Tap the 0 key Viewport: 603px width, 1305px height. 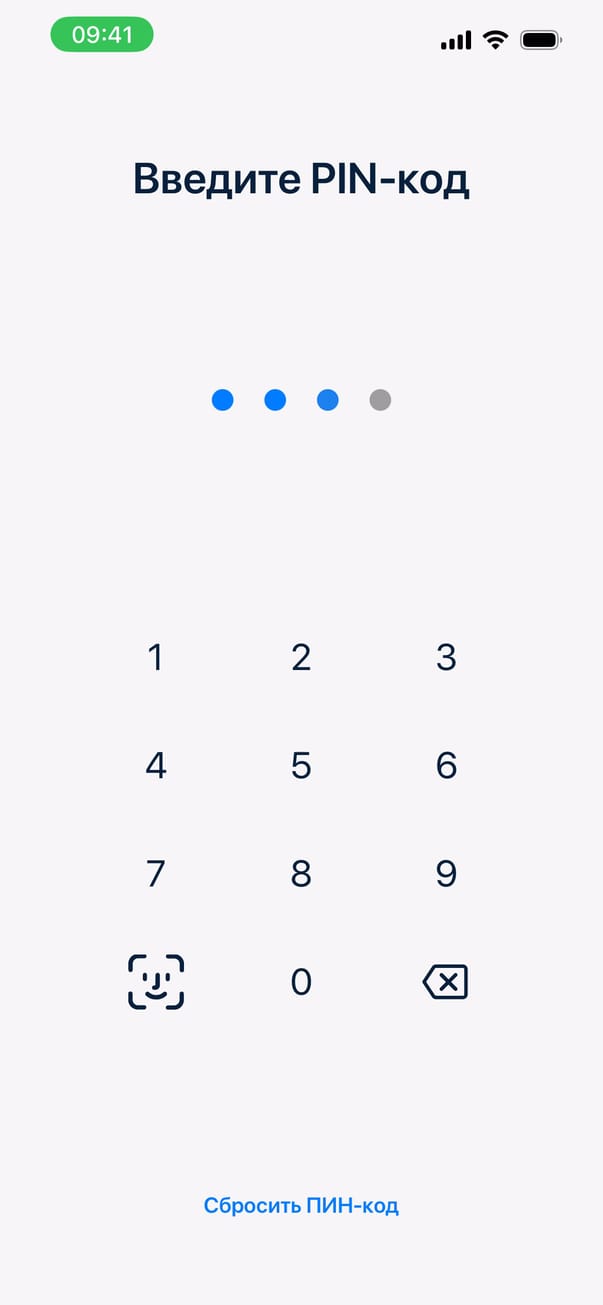(x=301, y=982)
